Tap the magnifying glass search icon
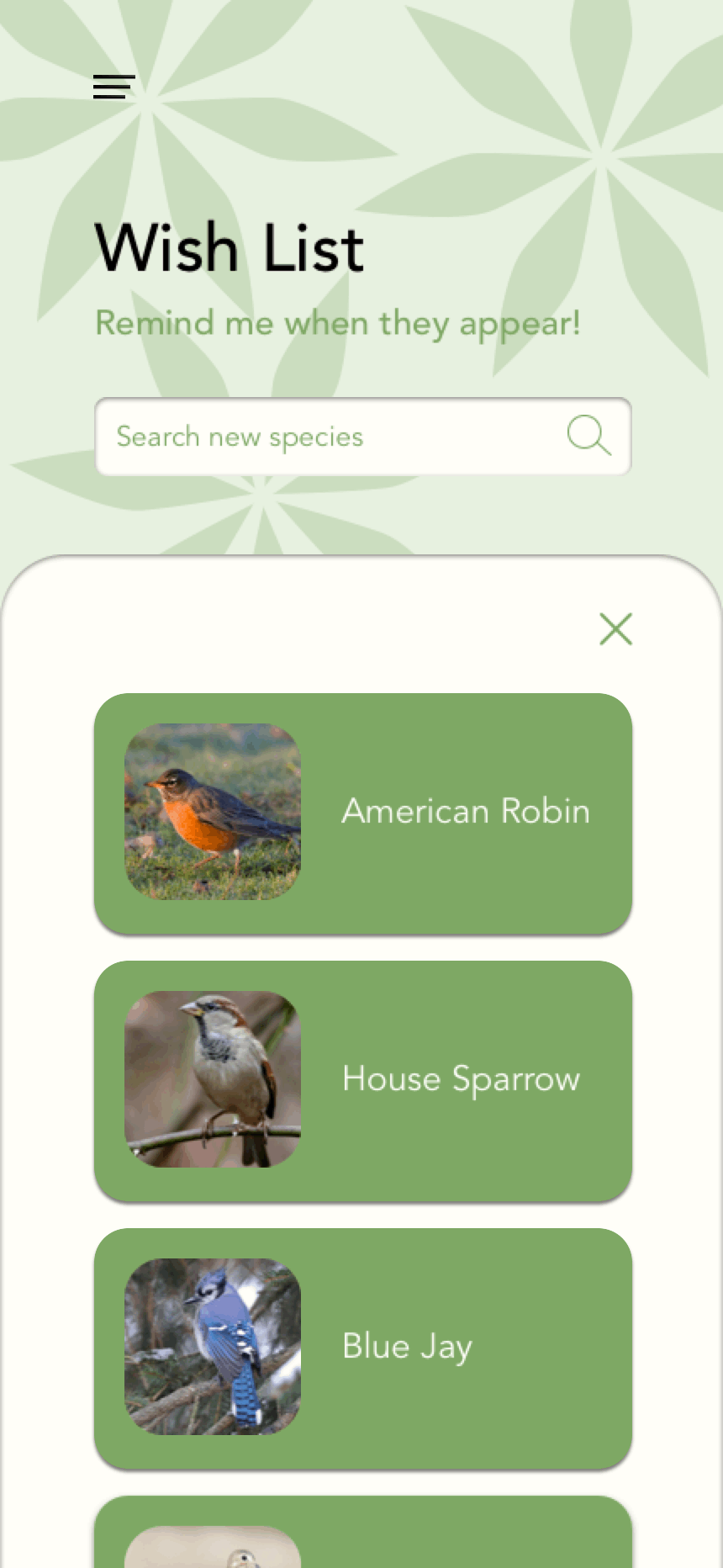This screenshot has height=1568, width=723. click(x=588, y=436)
